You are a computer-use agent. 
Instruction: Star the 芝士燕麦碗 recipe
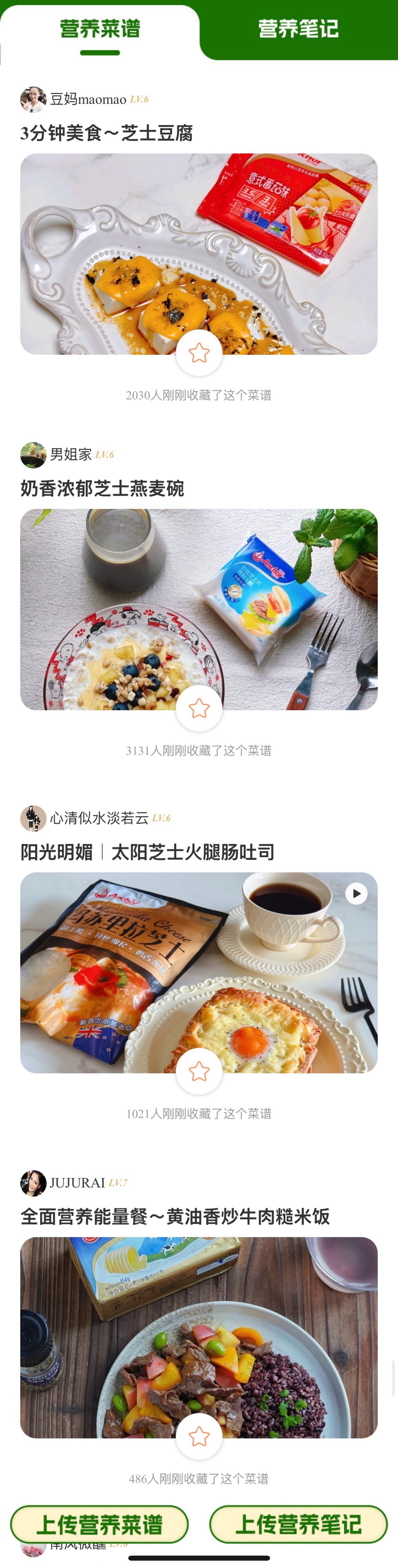click(199, 708)
